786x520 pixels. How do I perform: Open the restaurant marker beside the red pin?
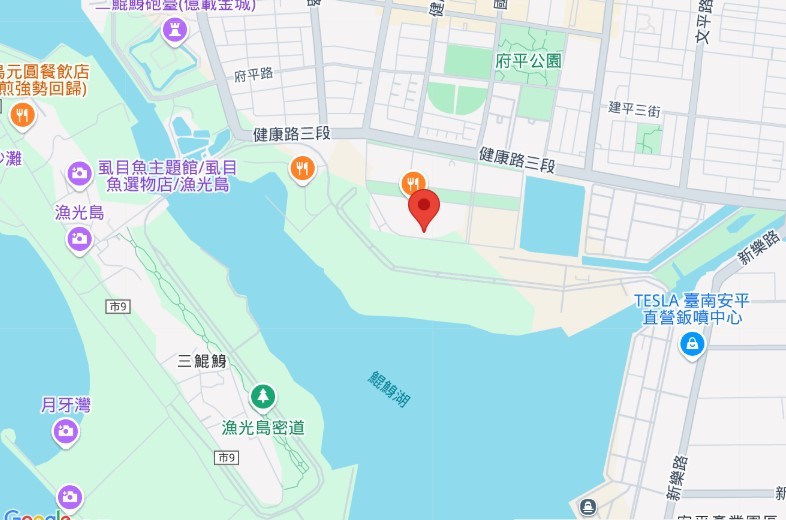411,183
